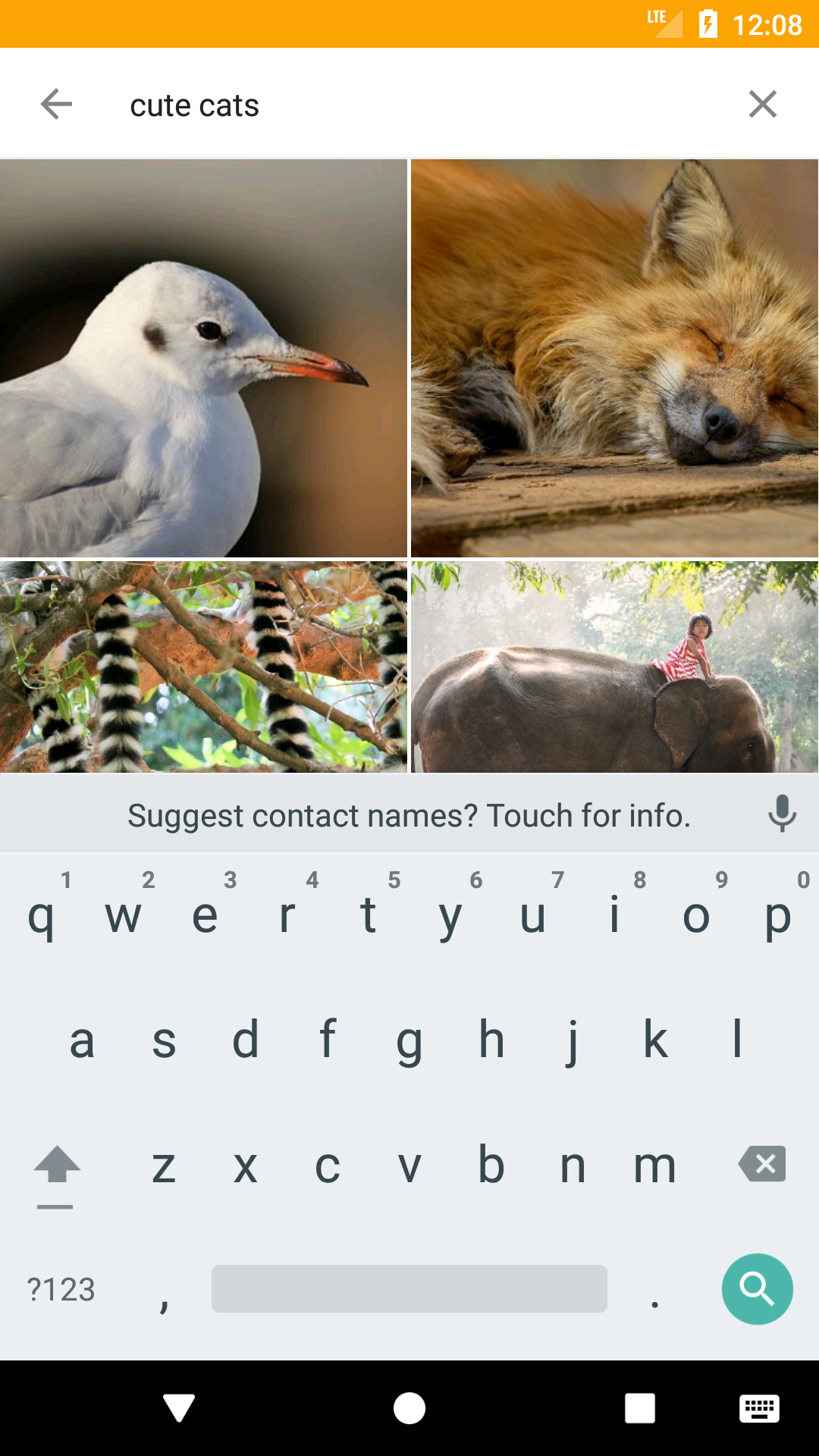Open the girl on elephant photo
819x1456 pixels.
614,667
